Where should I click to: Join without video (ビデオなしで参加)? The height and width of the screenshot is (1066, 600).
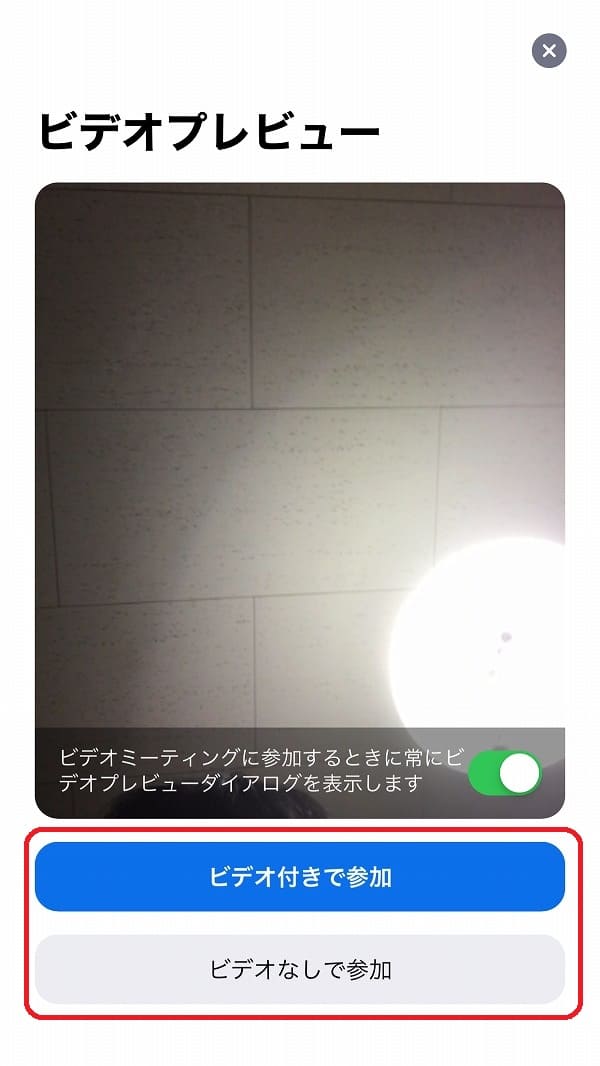pyautogui.click(x=300, y=969)
